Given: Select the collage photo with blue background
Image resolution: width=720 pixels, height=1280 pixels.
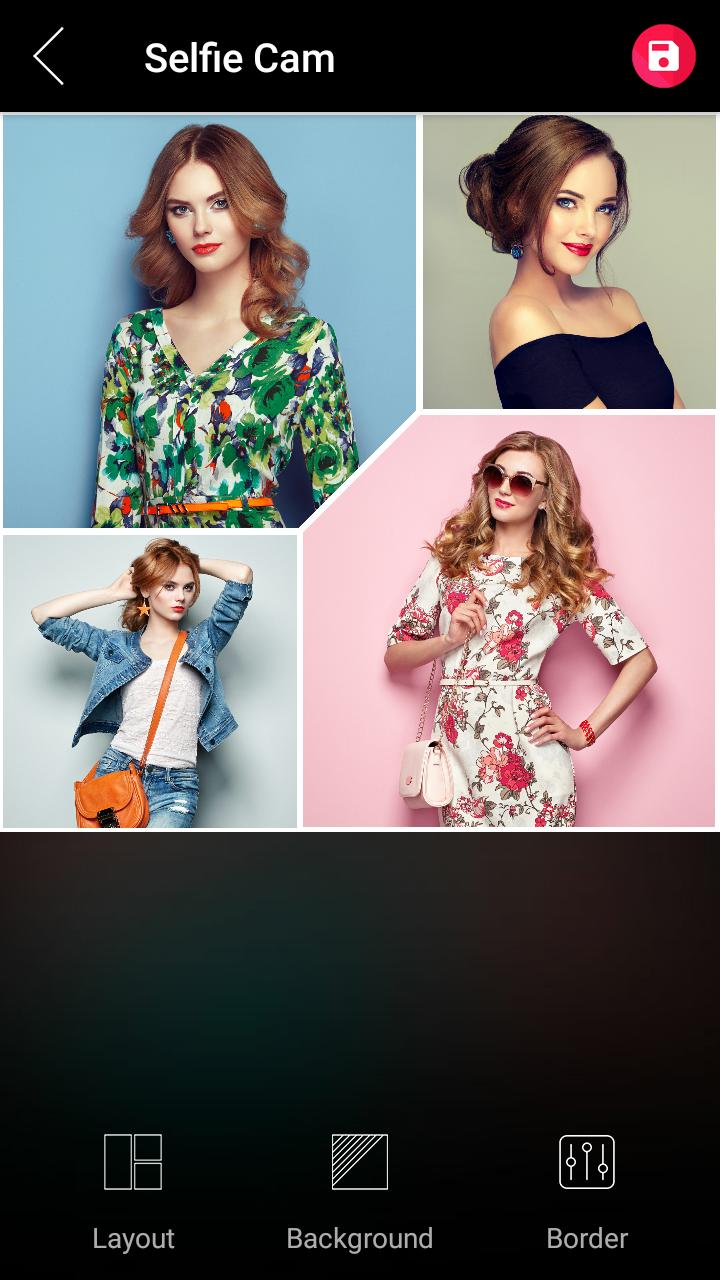Looking at the screenshot, I should tap(200, 320).
